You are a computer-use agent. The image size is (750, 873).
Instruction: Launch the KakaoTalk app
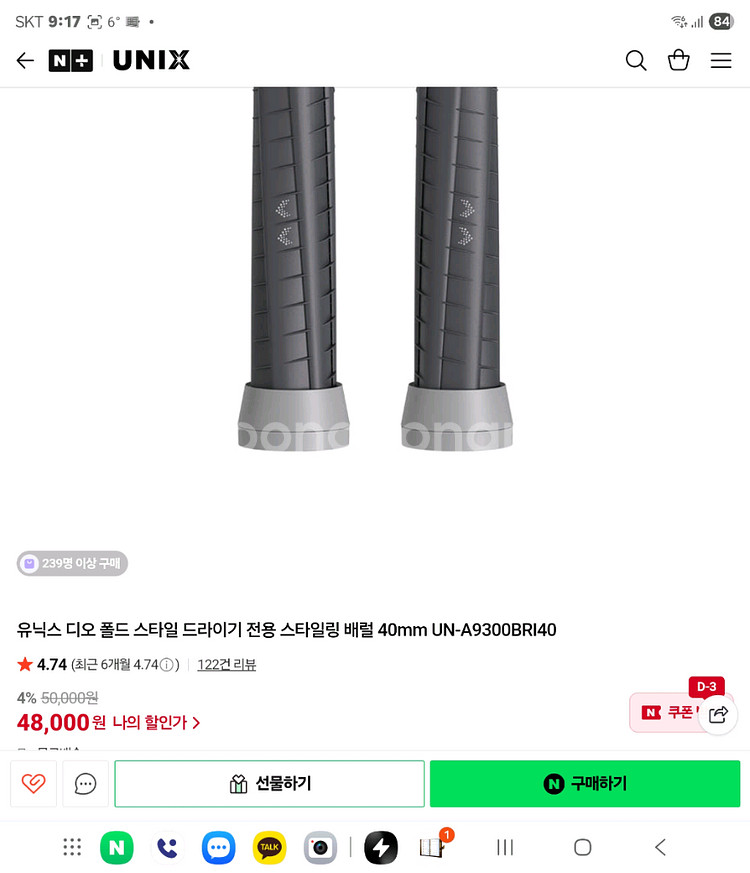(269, 847)
